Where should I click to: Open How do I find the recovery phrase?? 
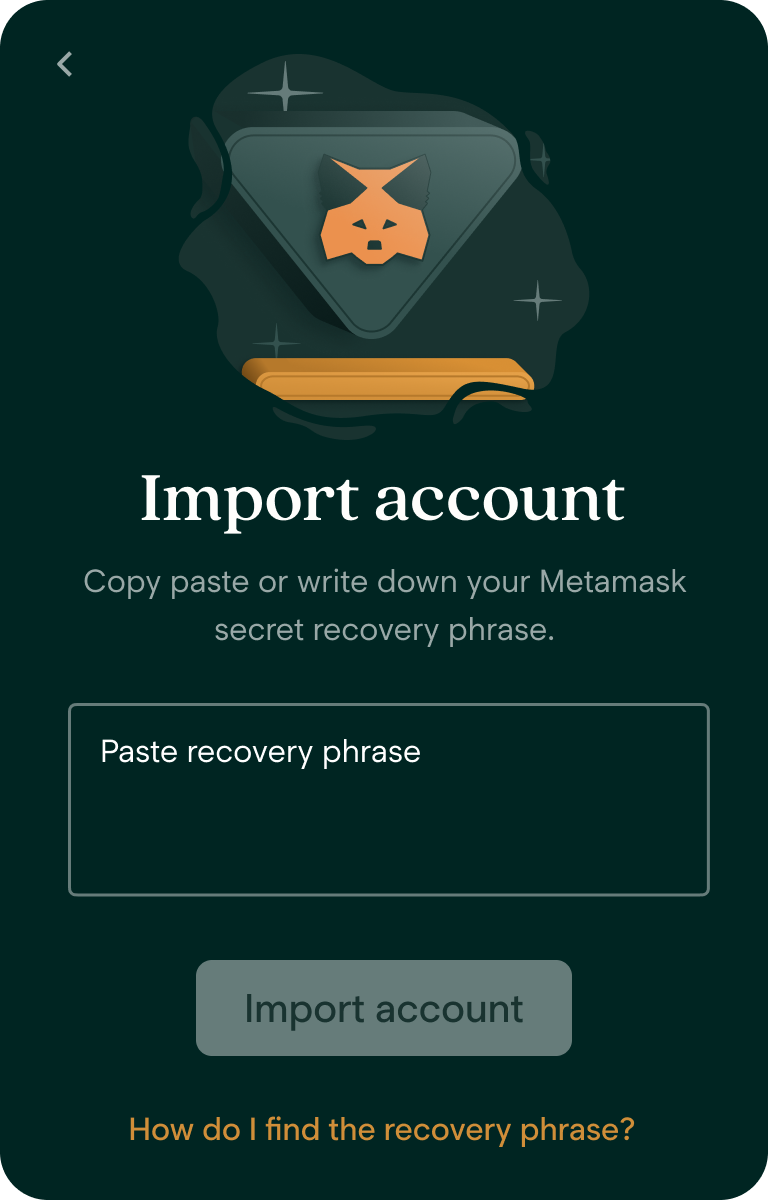pyautogui.click(x=382, y=1130)
